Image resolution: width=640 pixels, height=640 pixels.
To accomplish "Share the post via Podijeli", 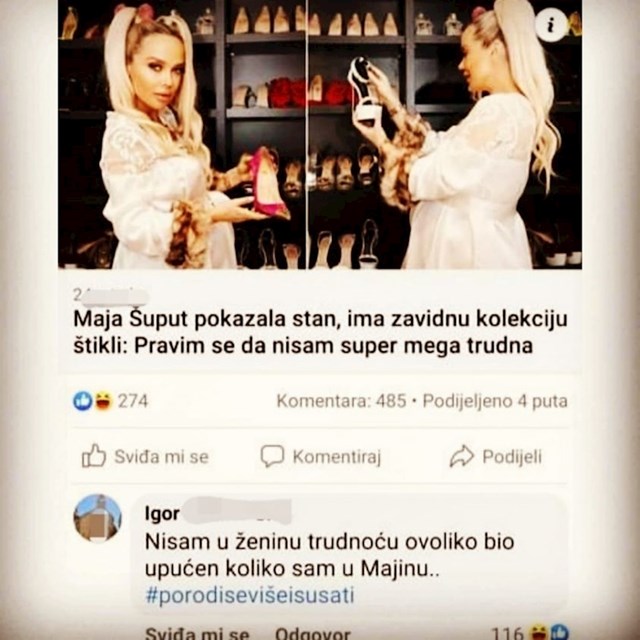I will pos(496,457).
